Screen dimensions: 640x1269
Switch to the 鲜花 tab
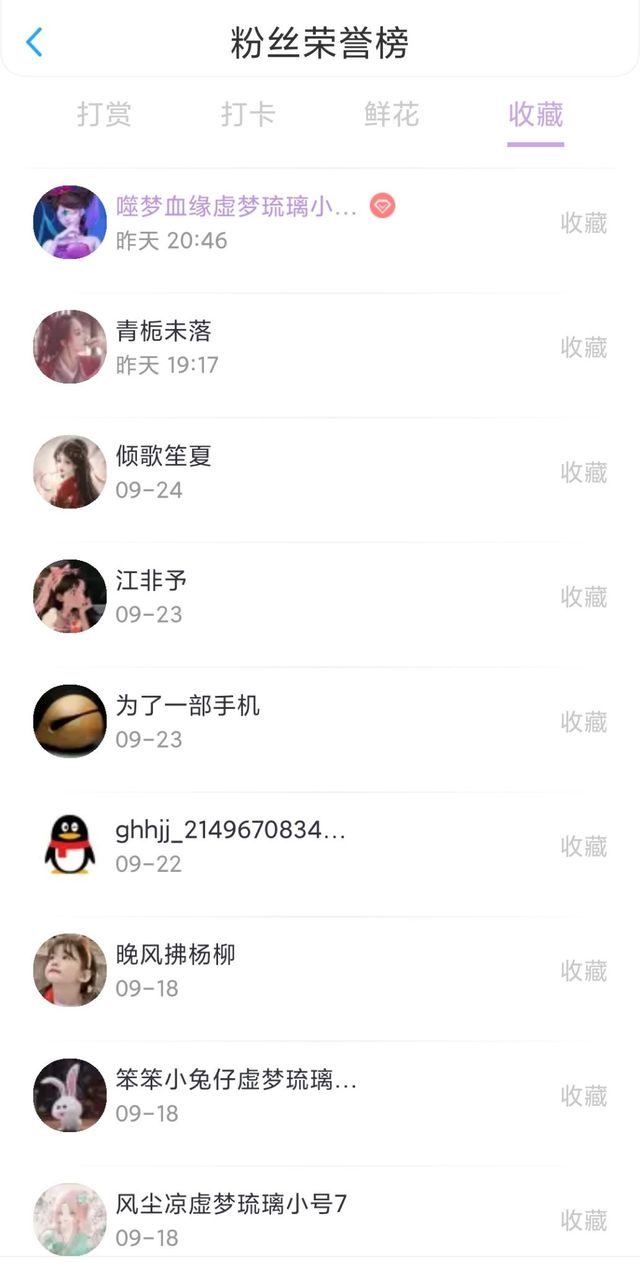tap(391, 115)
